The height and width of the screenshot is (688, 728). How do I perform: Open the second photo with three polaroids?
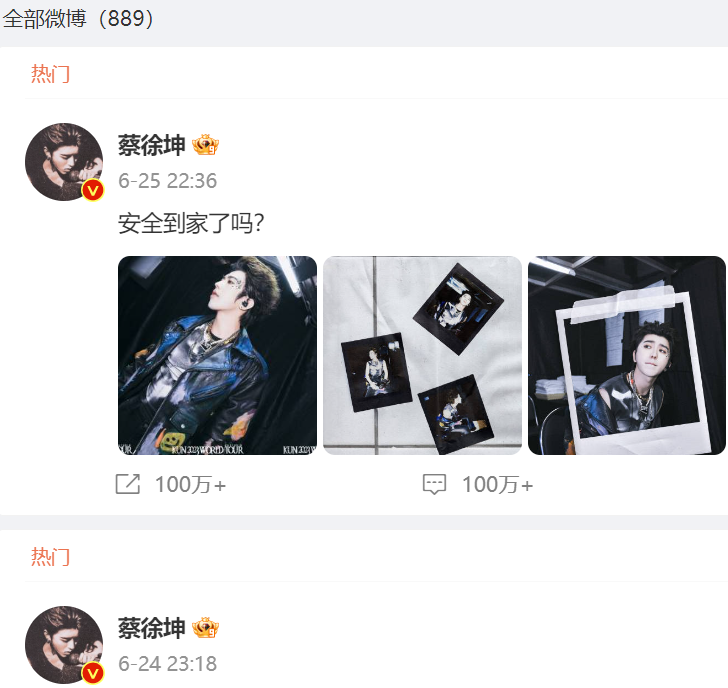tap(422, 355)
